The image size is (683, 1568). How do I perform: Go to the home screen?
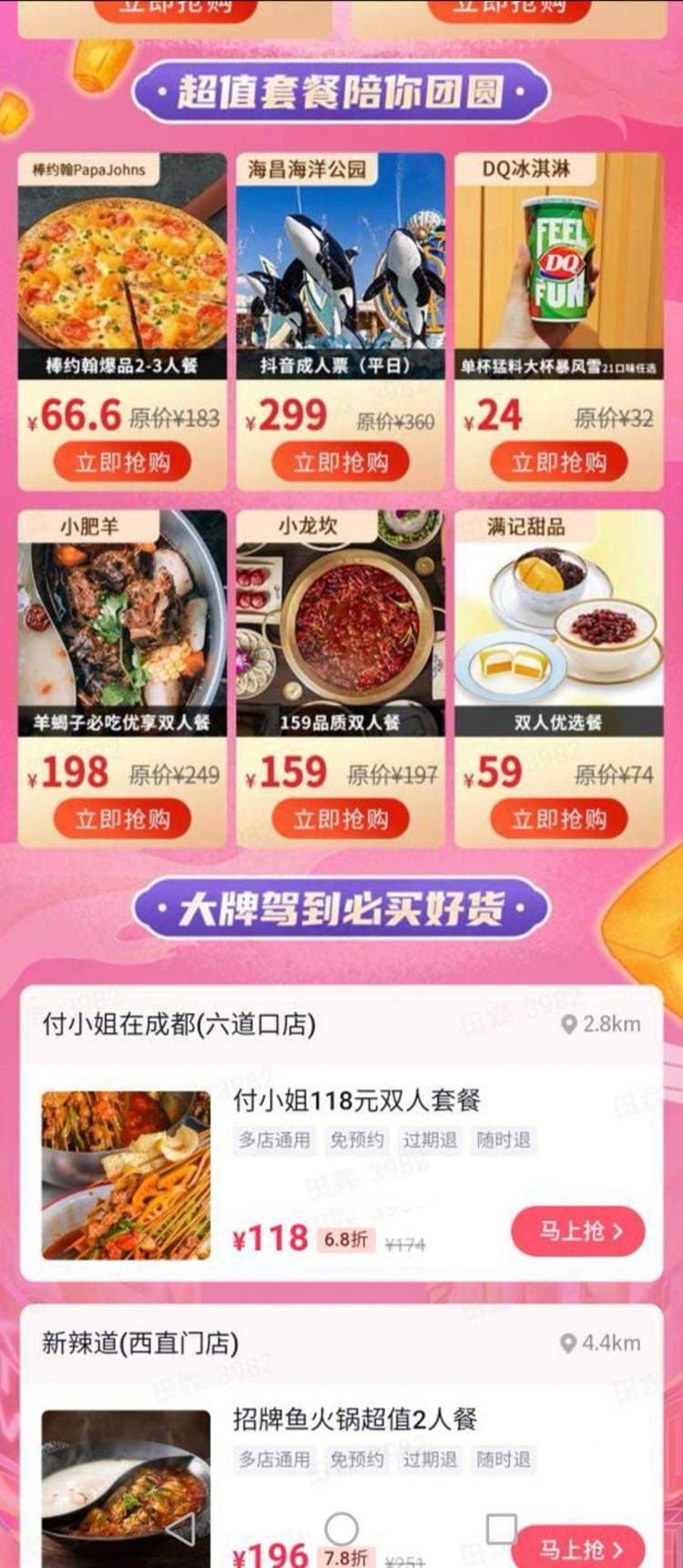[x=341, y=1529]
